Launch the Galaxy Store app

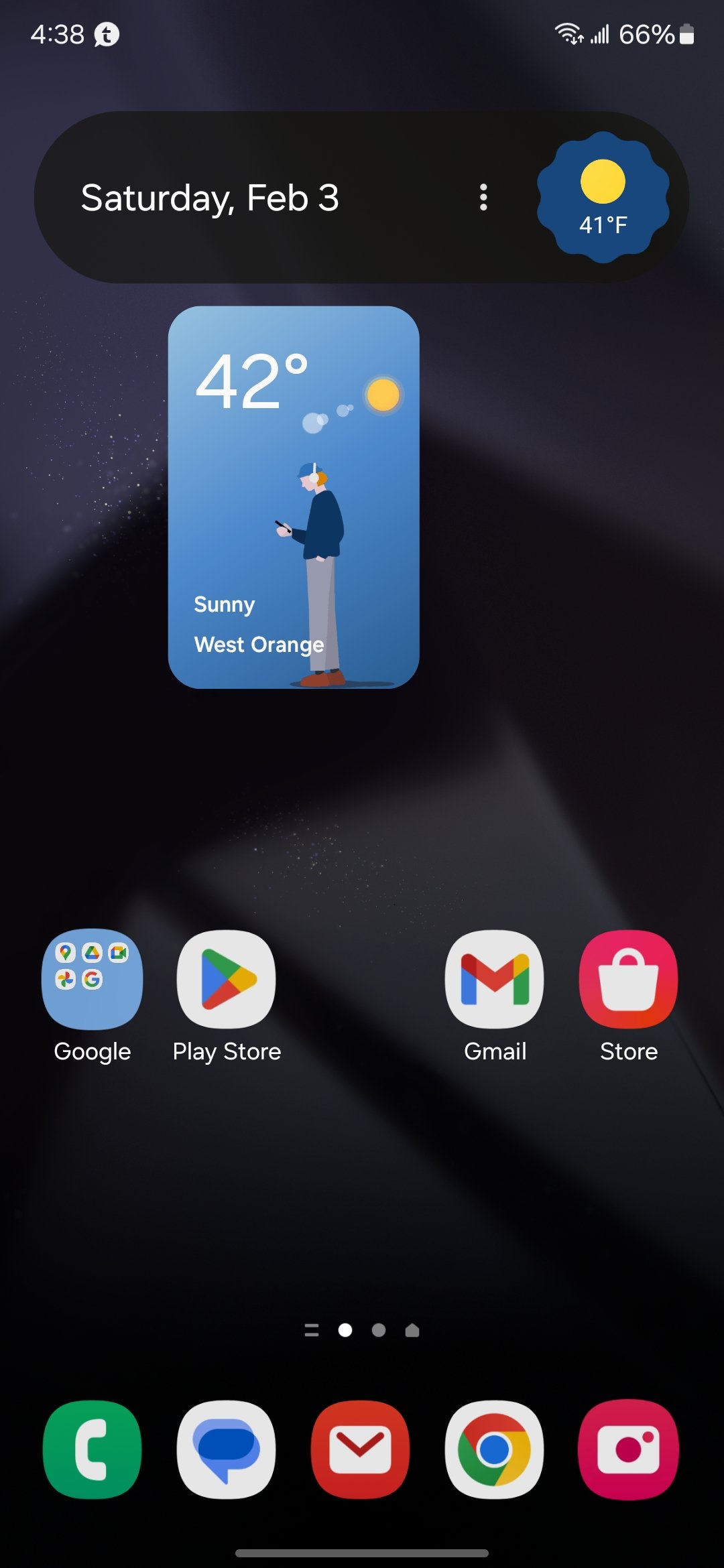pos(629,979)
